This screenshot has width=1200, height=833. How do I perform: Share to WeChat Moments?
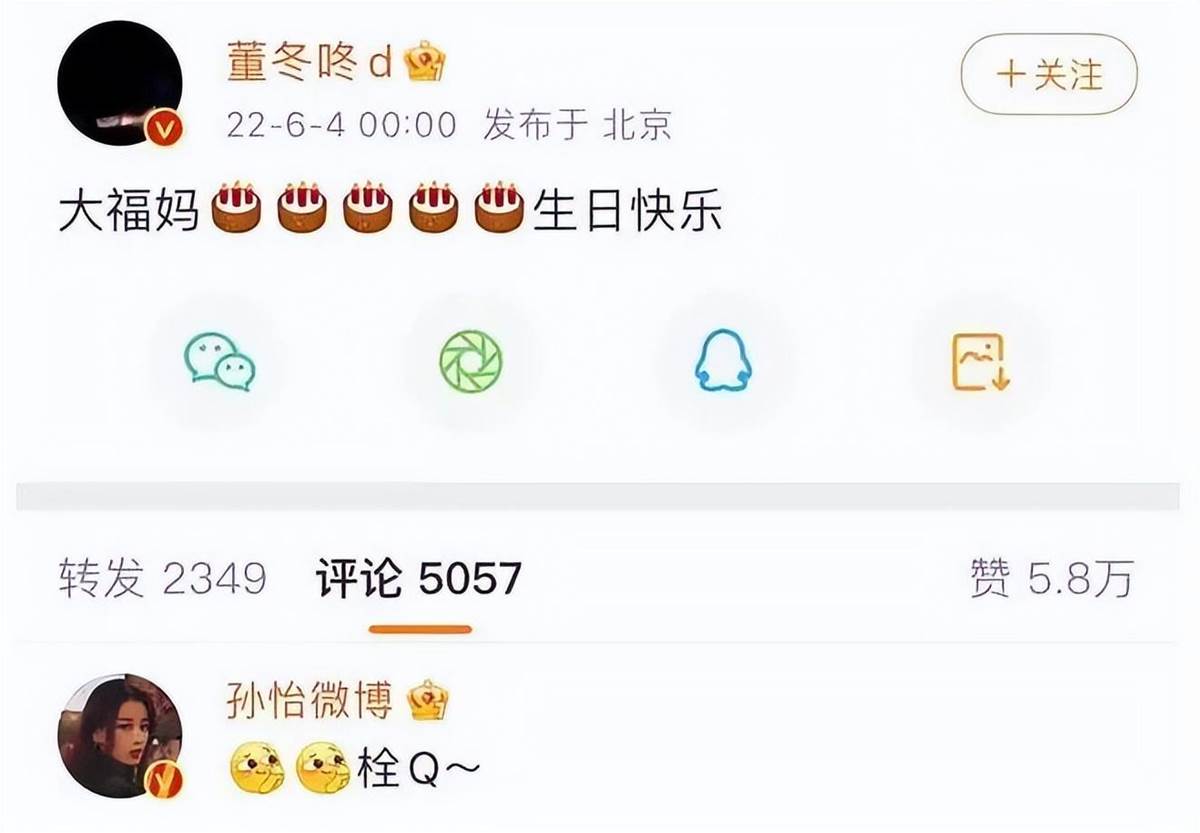(471, 361)
